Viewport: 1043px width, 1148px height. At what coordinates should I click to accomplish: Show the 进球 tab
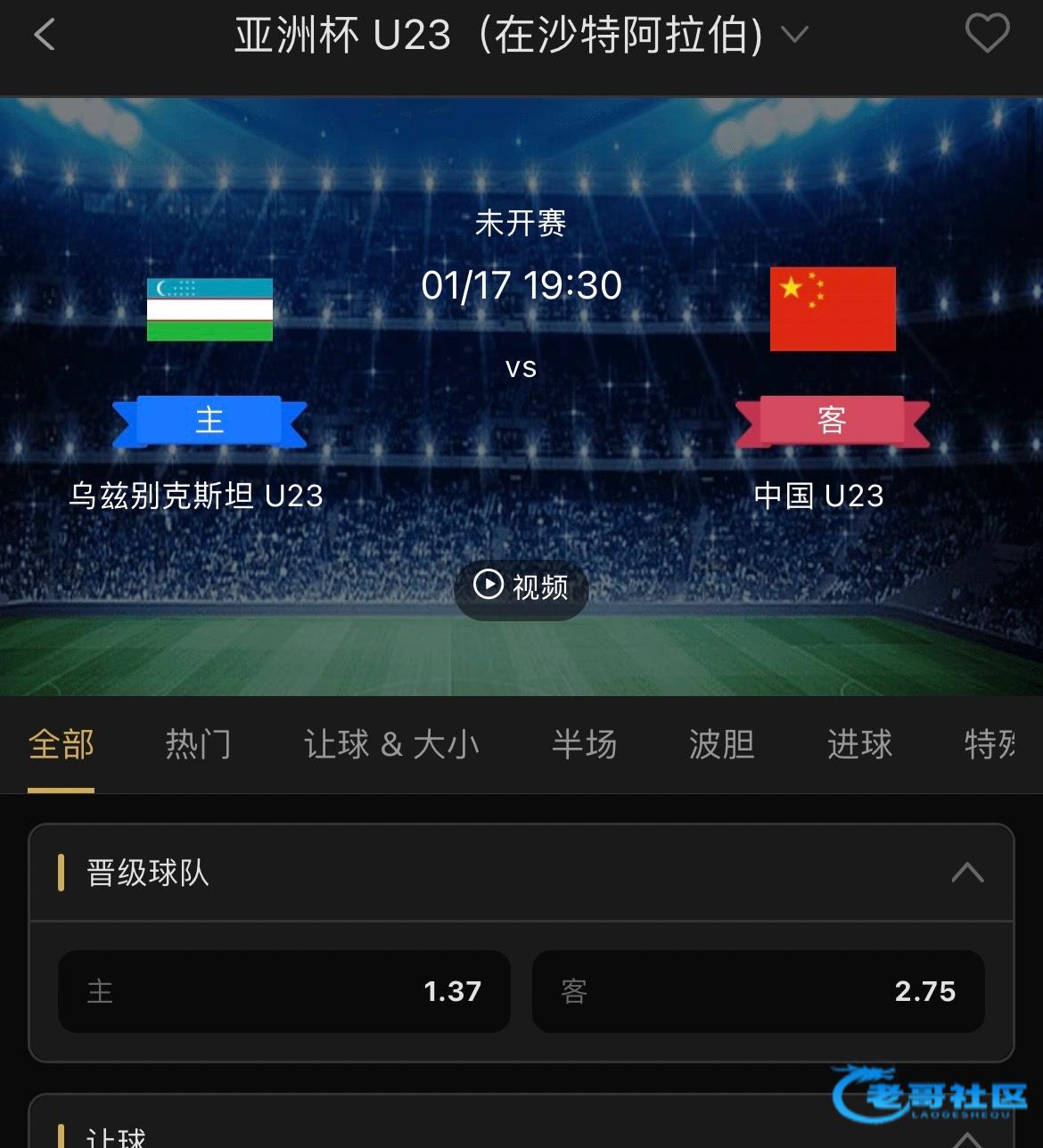[x=859, y=744]
